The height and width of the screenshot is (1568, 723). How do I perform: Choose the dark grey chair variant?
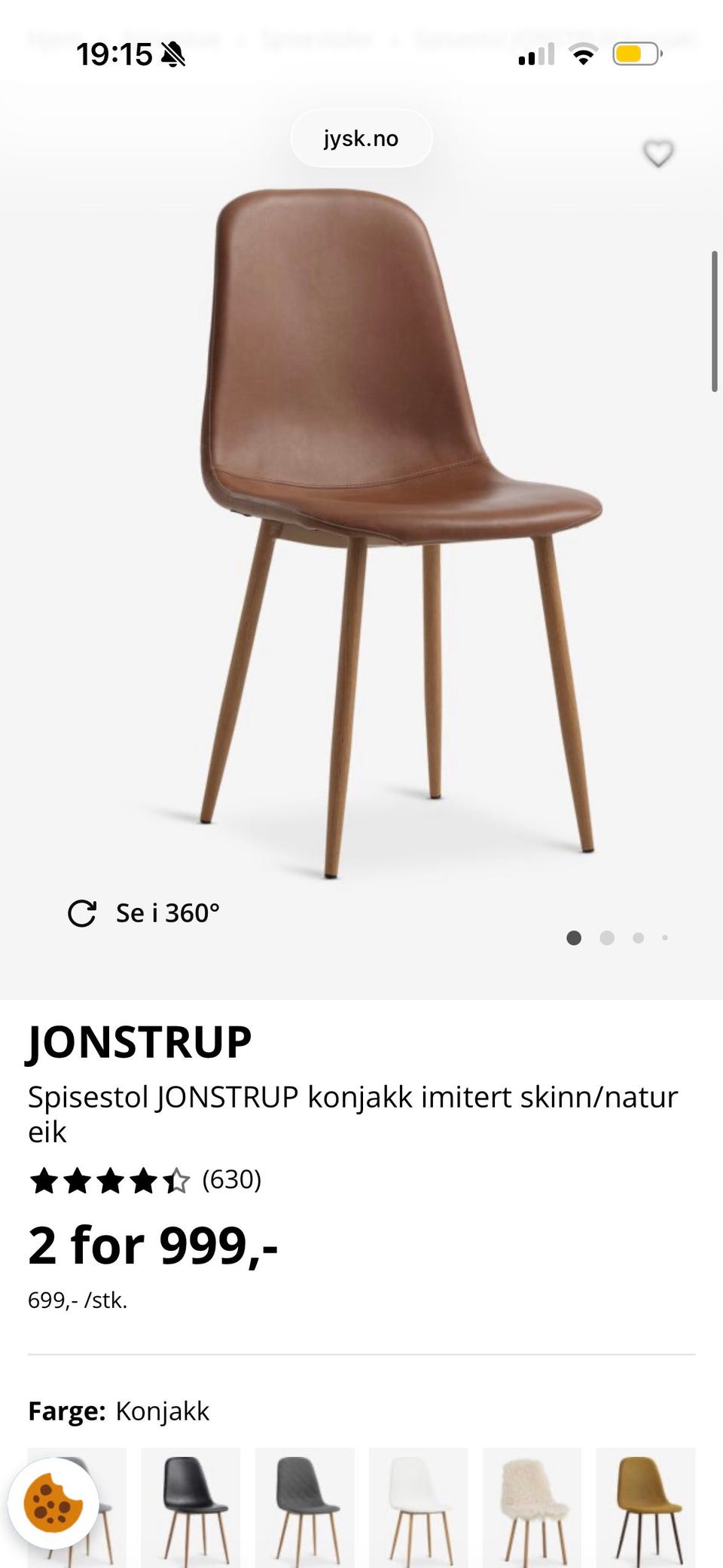[x=304, y=1505]
